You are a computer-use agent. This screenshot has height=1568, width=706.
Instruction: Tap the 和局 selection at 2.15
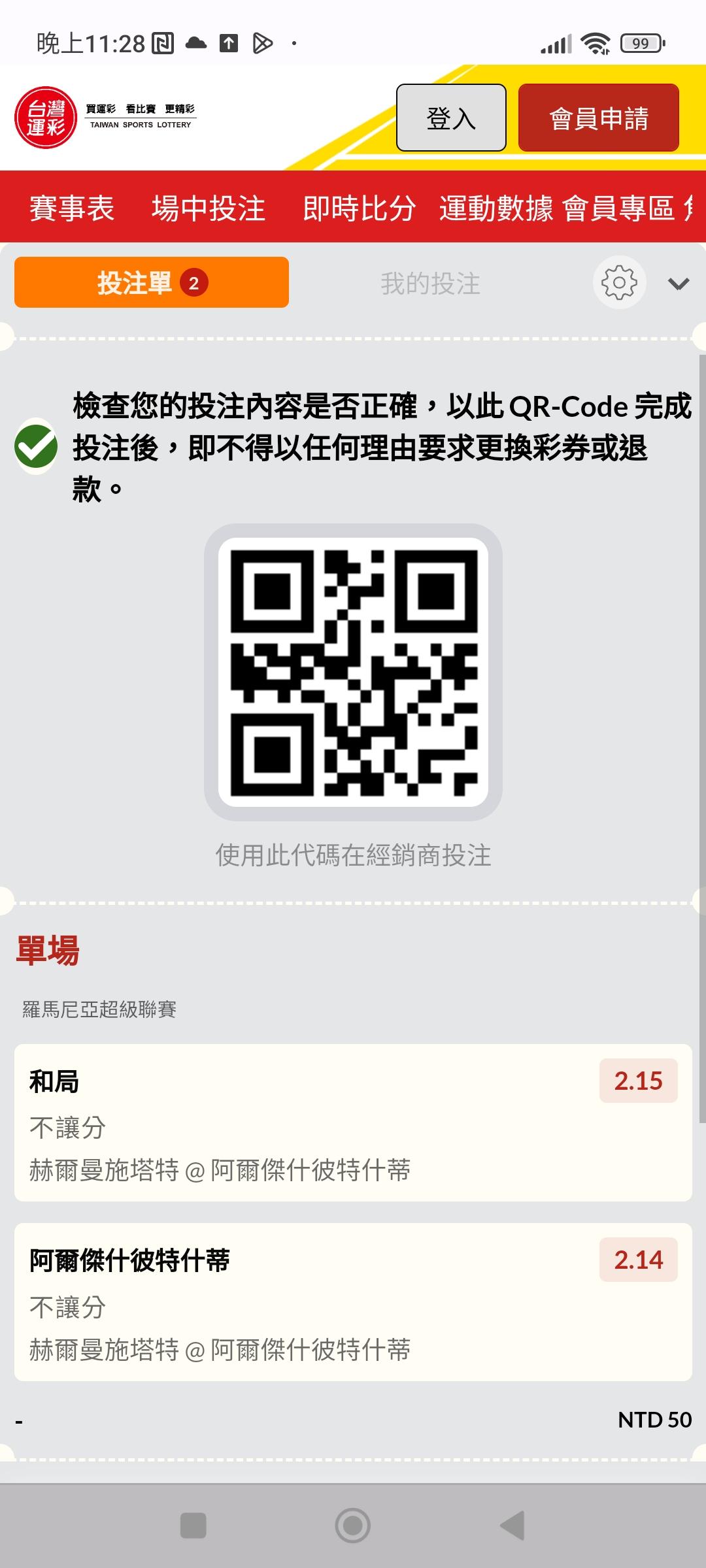353,1122
